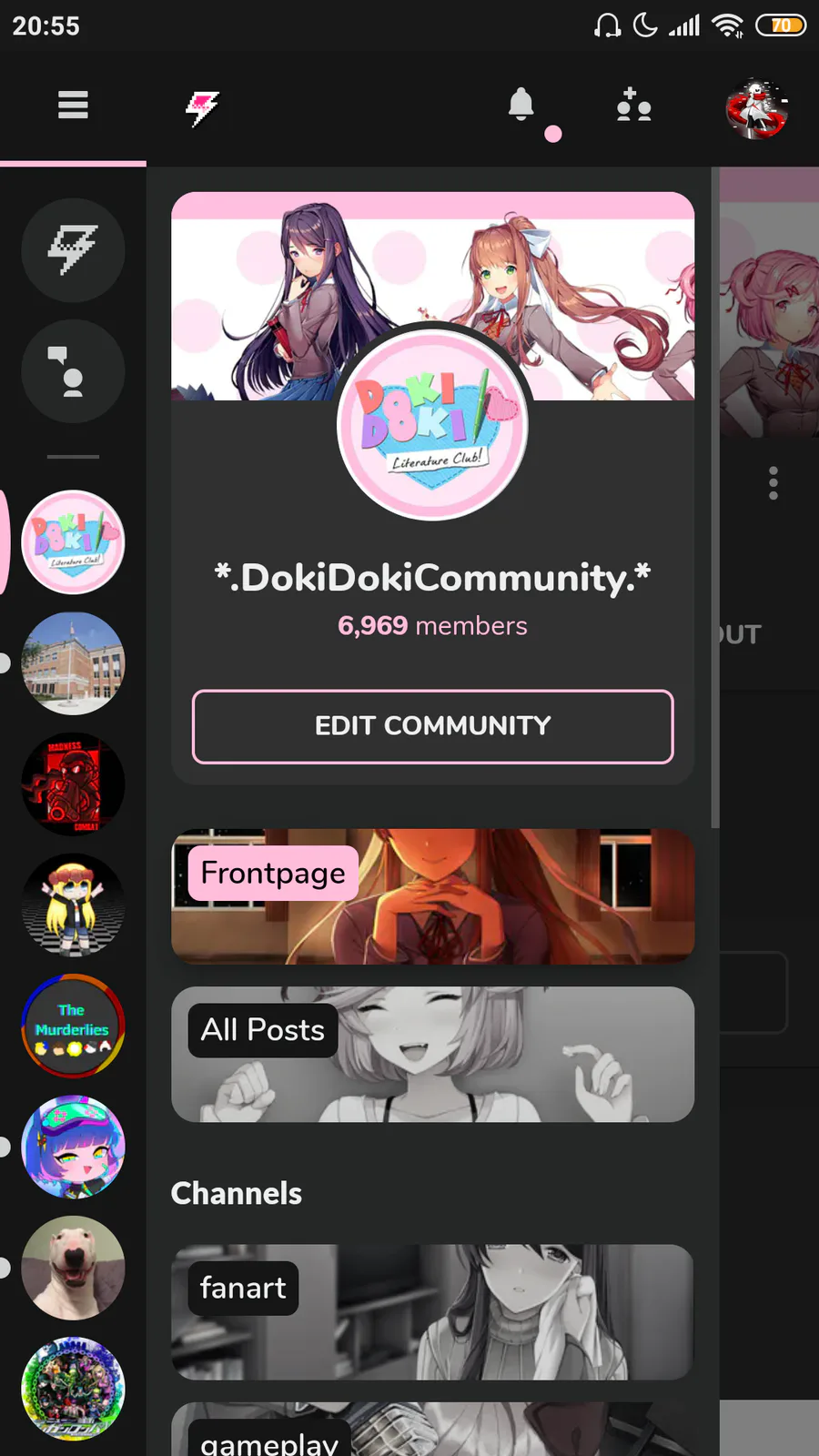Tap the Edit Community button
This screenshot has height=1456, width=819.
[x=433, y=726]
